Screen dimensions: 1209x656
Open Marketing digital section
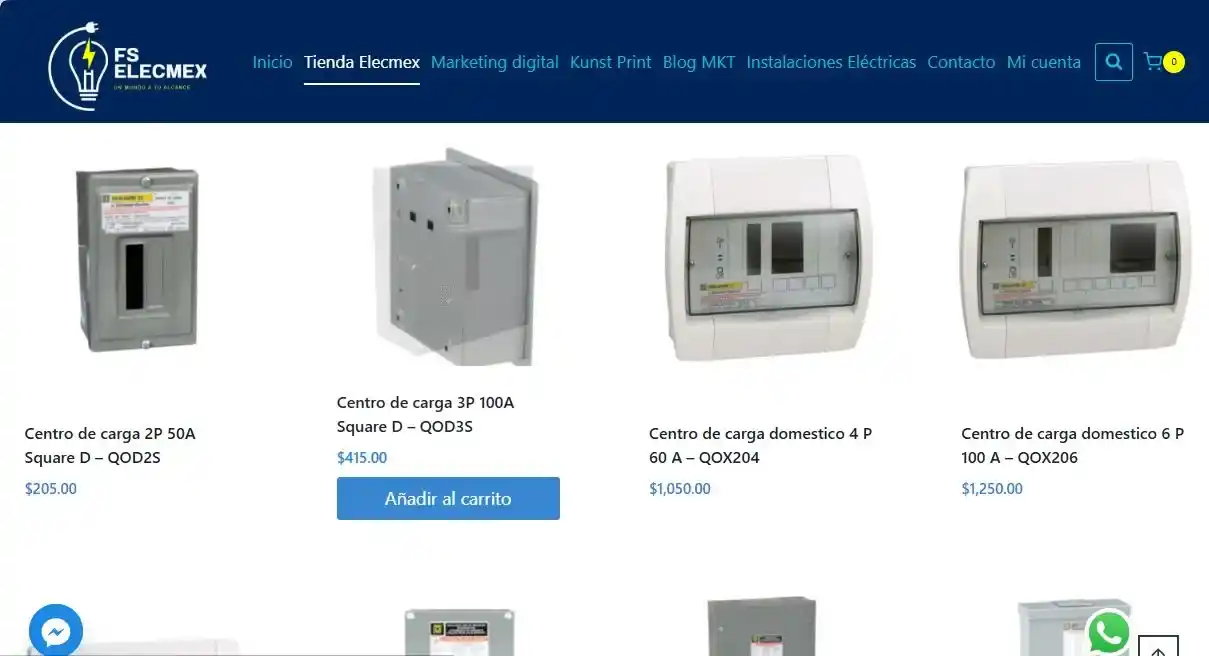pyautogui.click(x=494, y=62)
